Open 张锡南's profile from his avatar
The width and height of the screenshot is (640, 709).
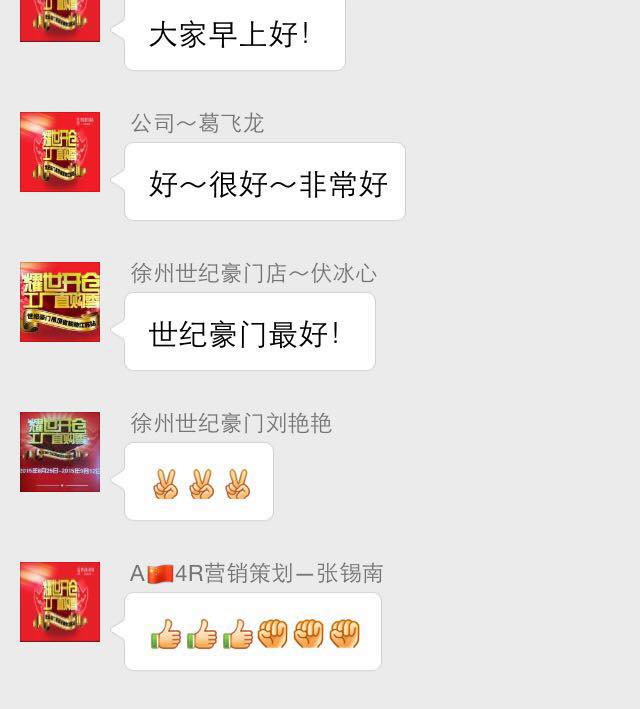pos(60,602)
